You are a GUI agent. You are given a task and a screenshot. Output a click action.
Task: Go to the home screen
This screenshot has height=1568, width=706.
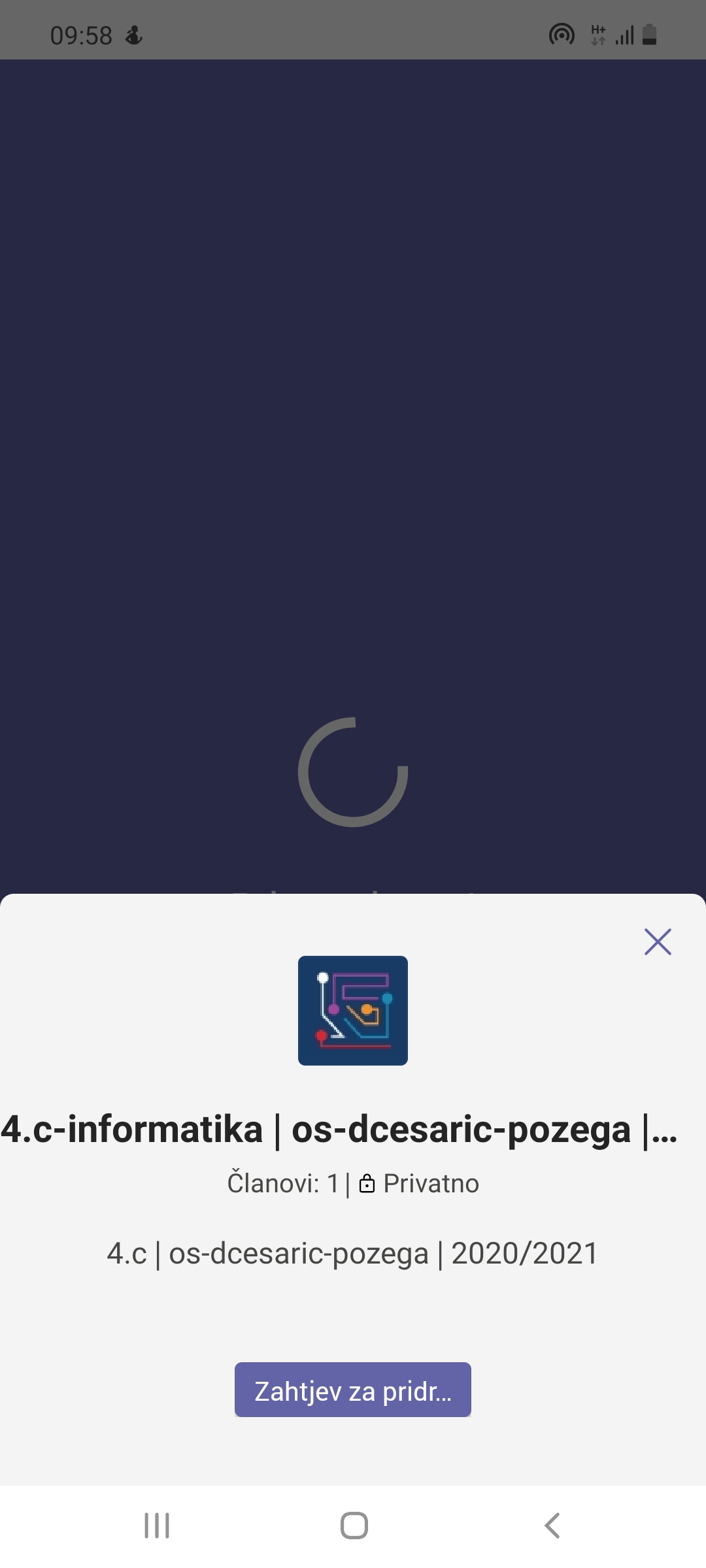click(x=354, y=1526)
